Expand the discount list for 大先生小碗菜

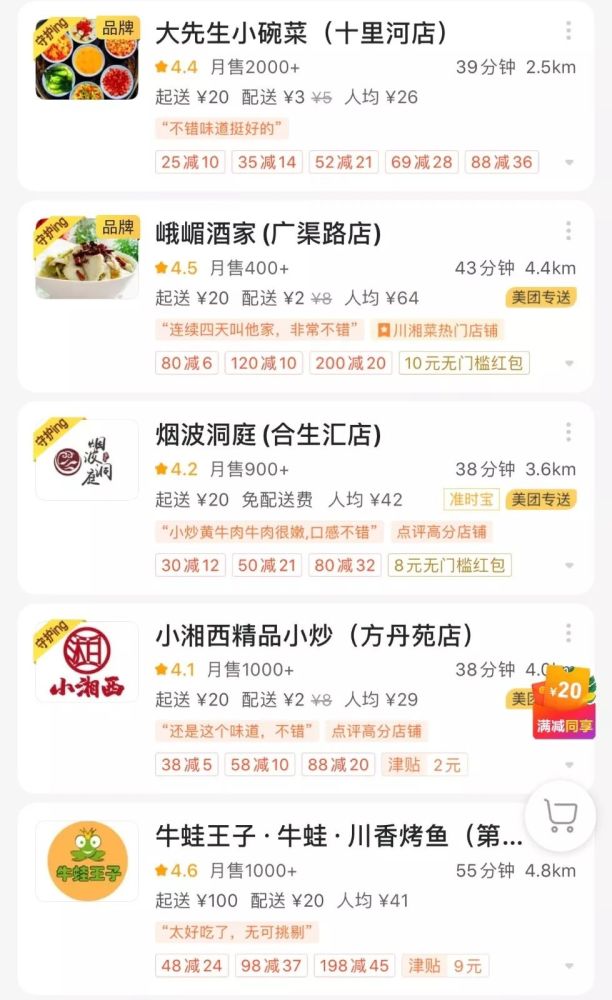tap(569, 163)
